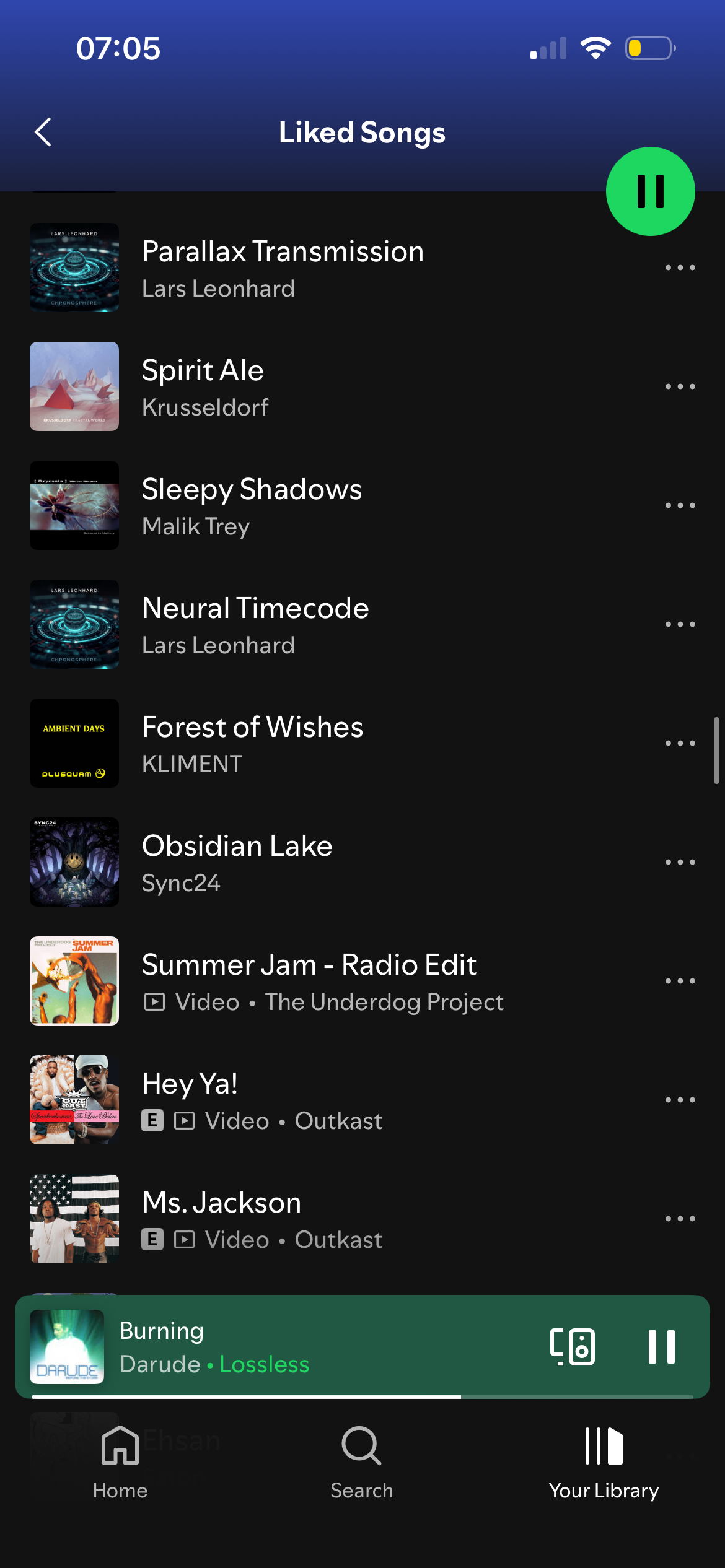Open more options for Sleepy Shadows

(x=680, y=505)
